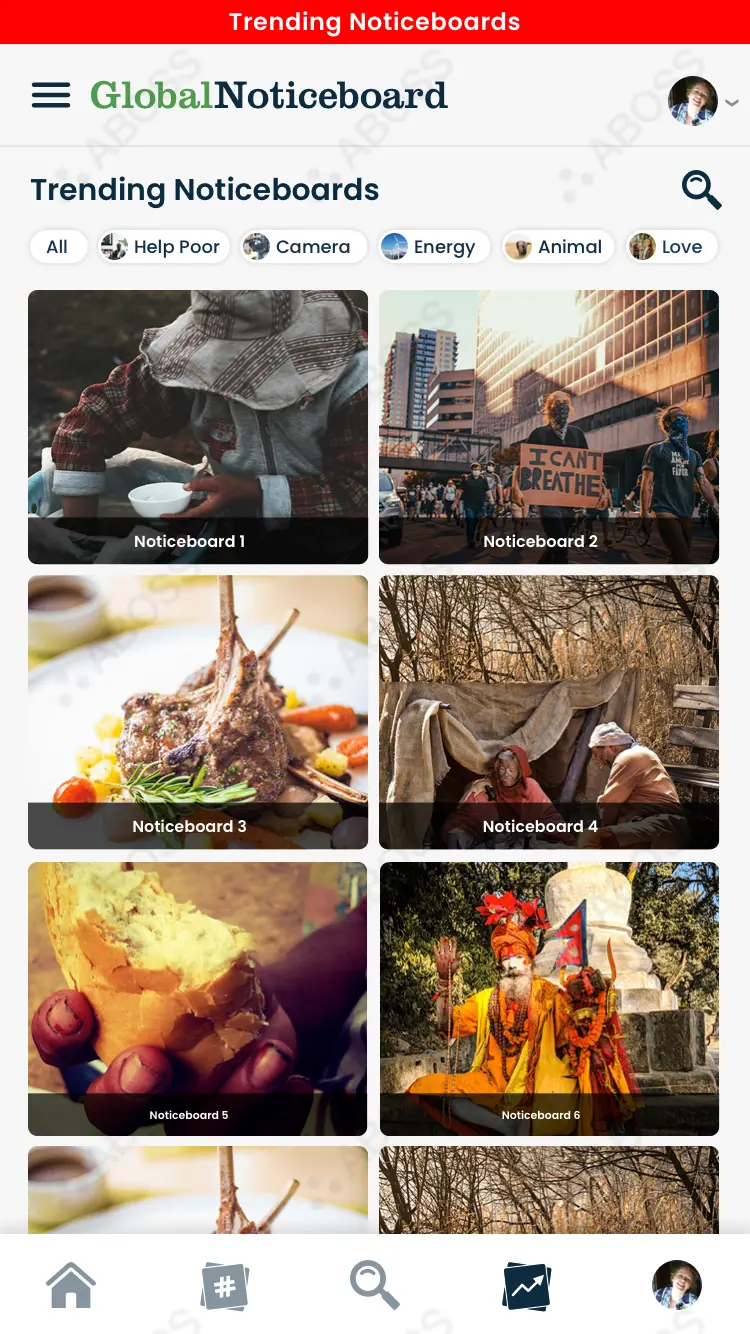Tap the search icon in bottom navigation
The width and height of the screenshot is (750, 1334).
click(x=374, y=1285)
